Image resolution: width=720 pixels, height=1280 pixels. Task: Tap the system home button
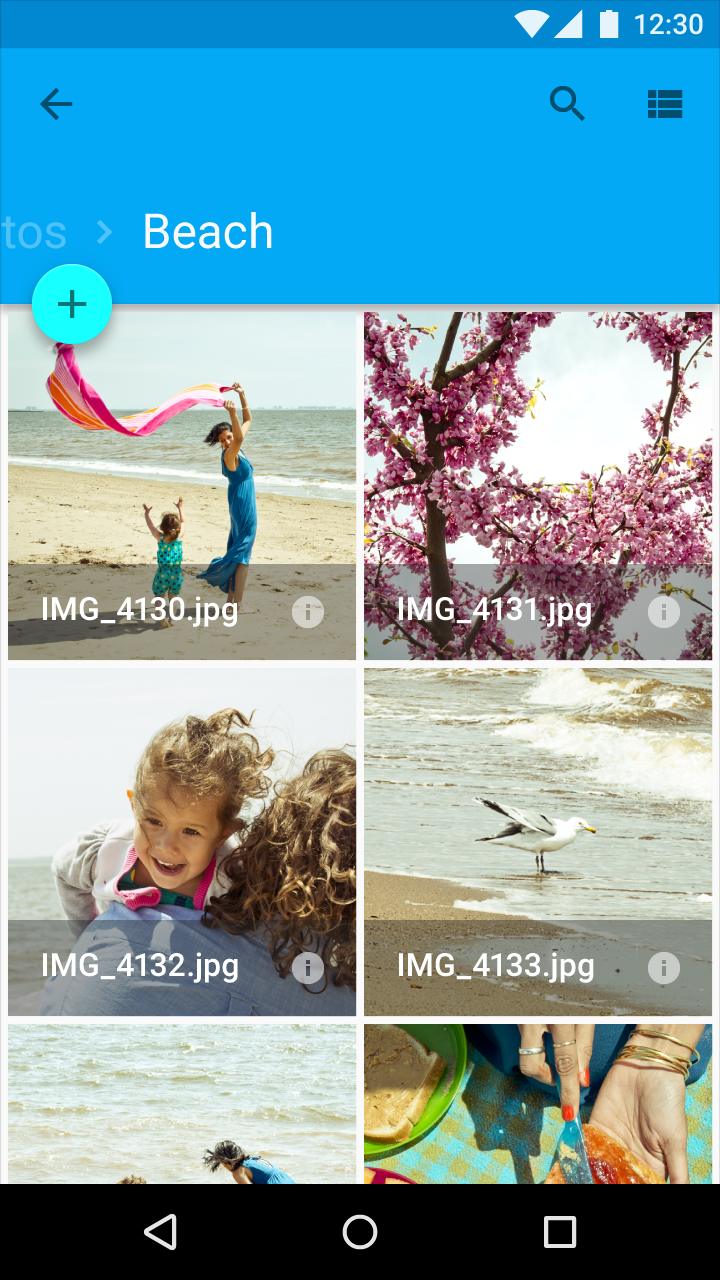coord(360,1232)
